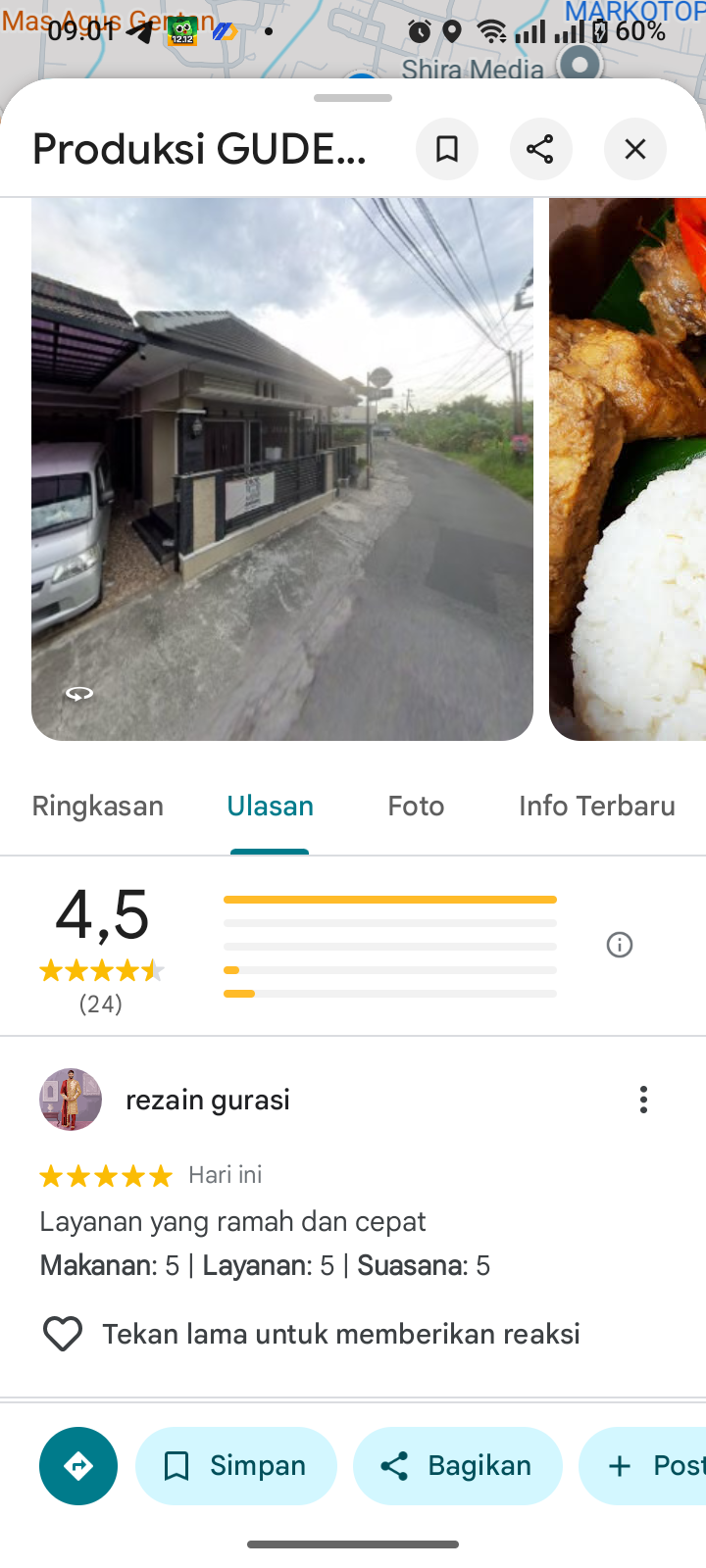This screenshot has height=1568, width=706.
Task: Like rezain gurasi's review with the heart
Action: tap(63, 1334)
